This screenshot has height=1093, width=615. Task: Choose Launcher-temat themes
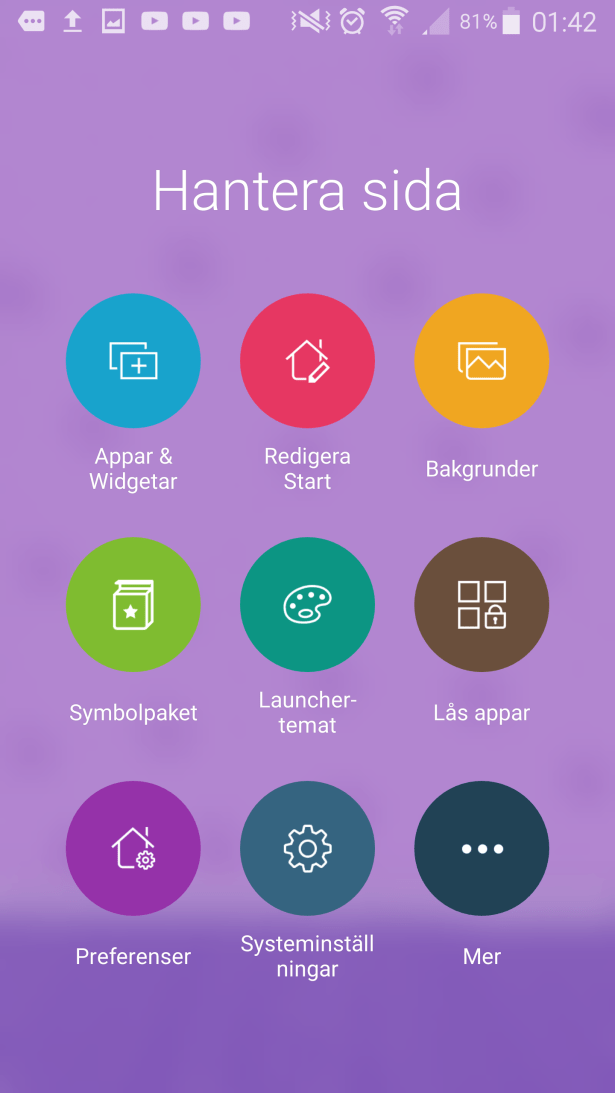(x=307, y=605)
